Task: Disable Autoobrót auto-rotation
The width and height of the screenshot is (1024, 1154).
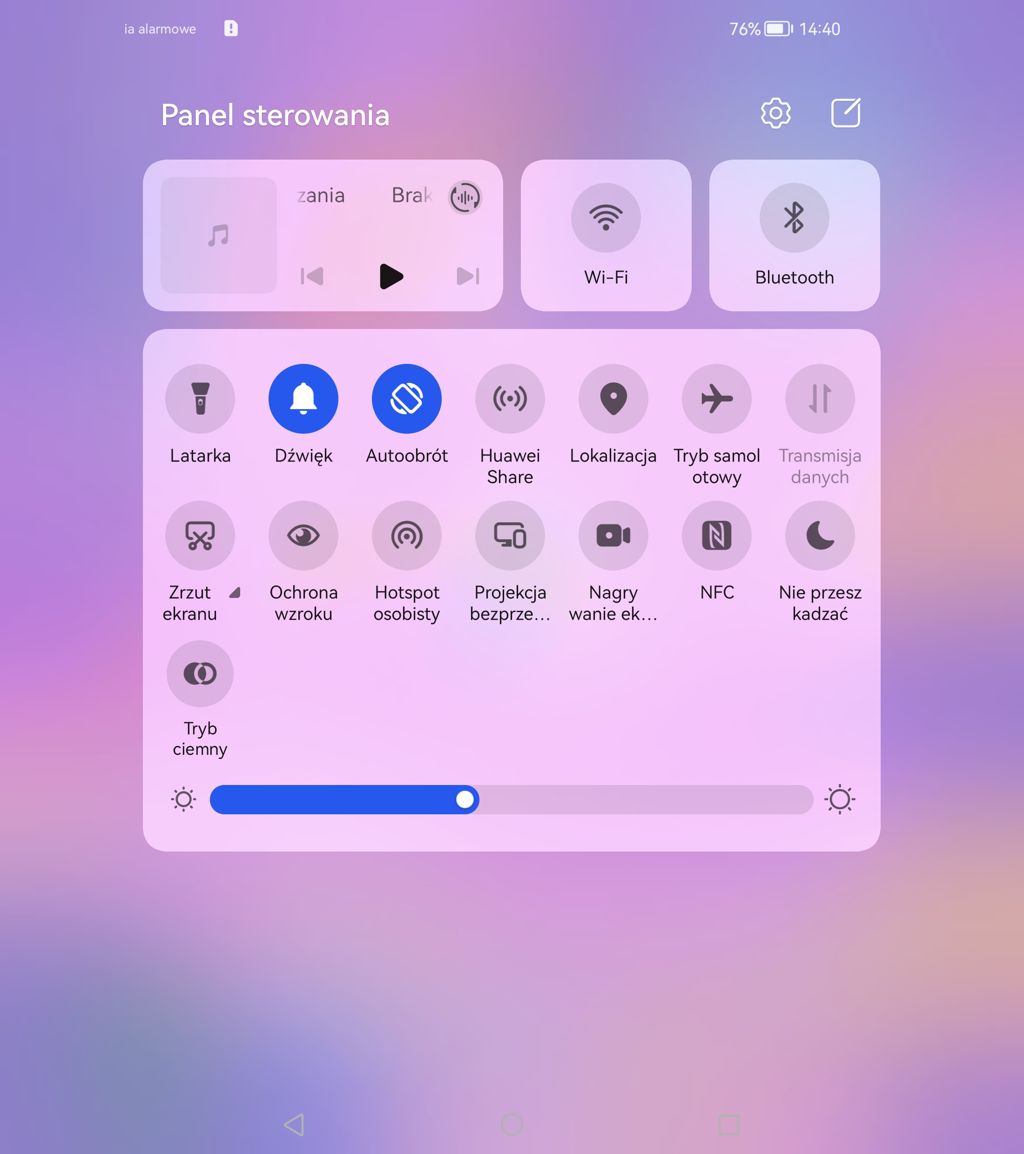Action: pos(406,399)
